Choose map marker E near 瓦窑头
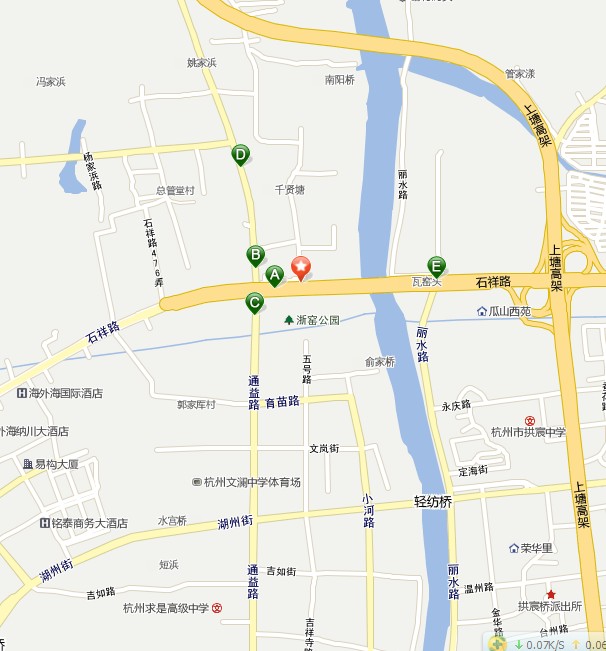This screenshot has width=606, height=651. click(x=436, y=266)
